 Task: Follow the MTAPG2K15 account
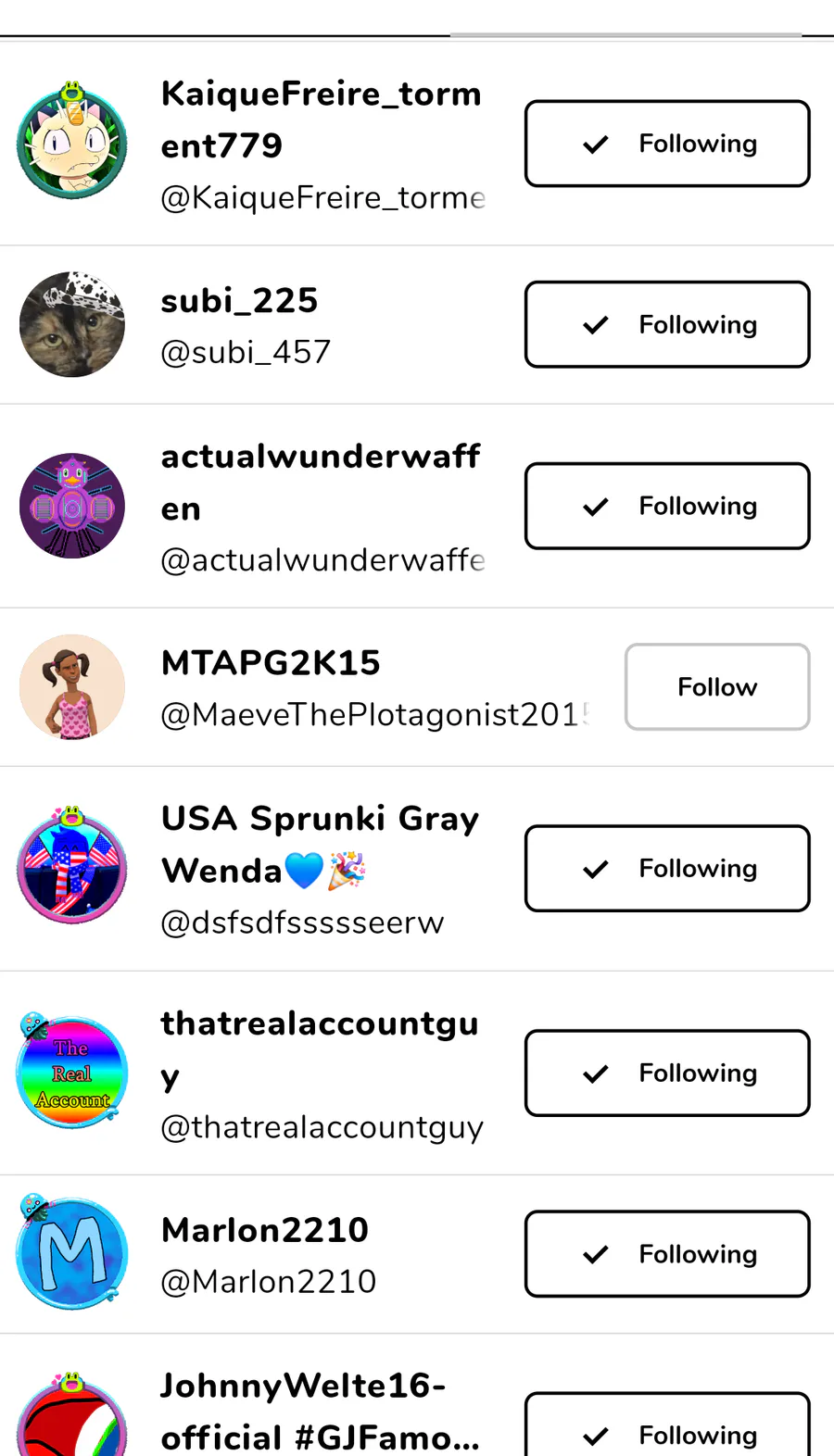point(716,686)
